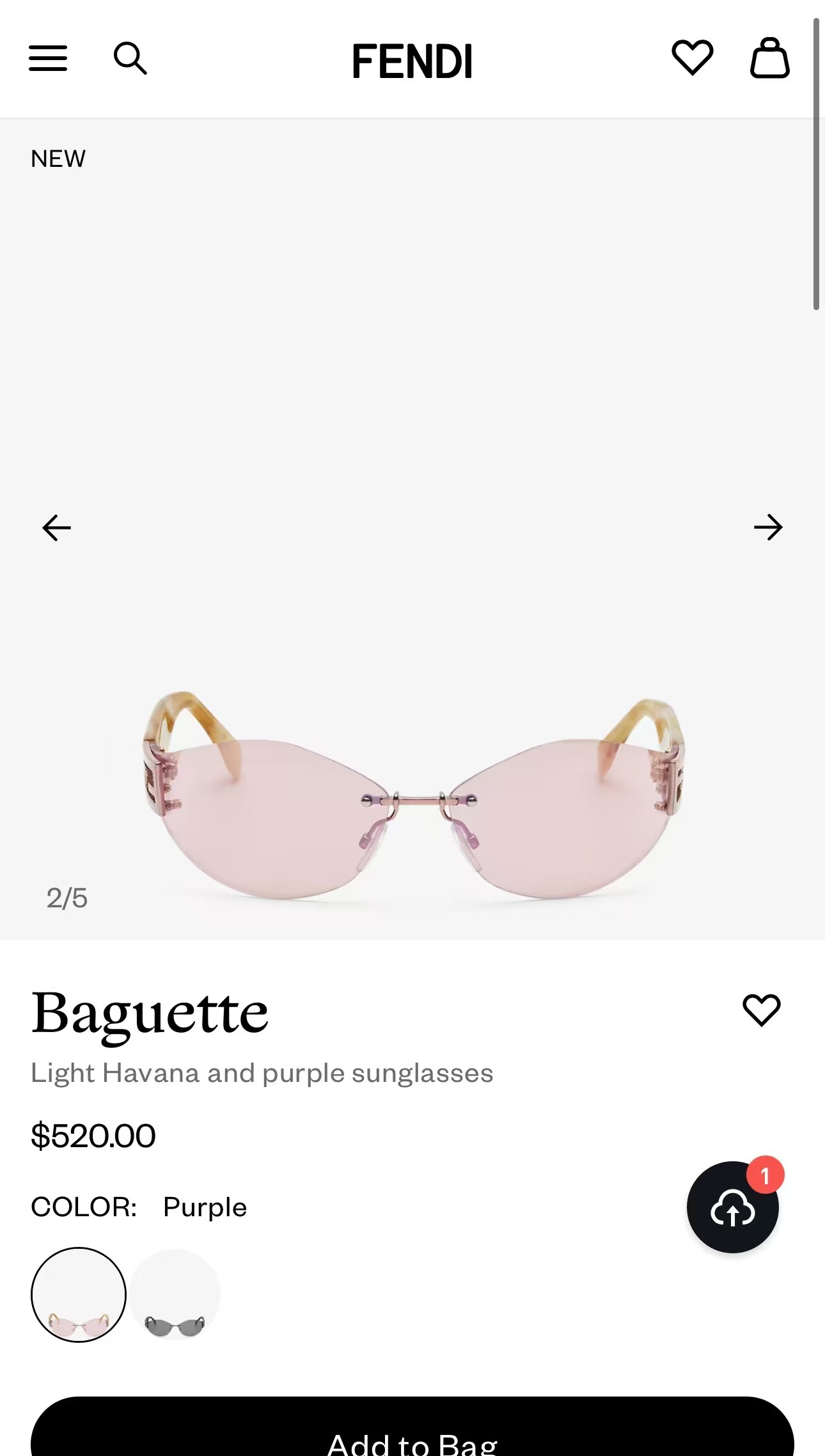
Task: Open the shopping bag
Action: pyautogui.click(x=769, y=58)
